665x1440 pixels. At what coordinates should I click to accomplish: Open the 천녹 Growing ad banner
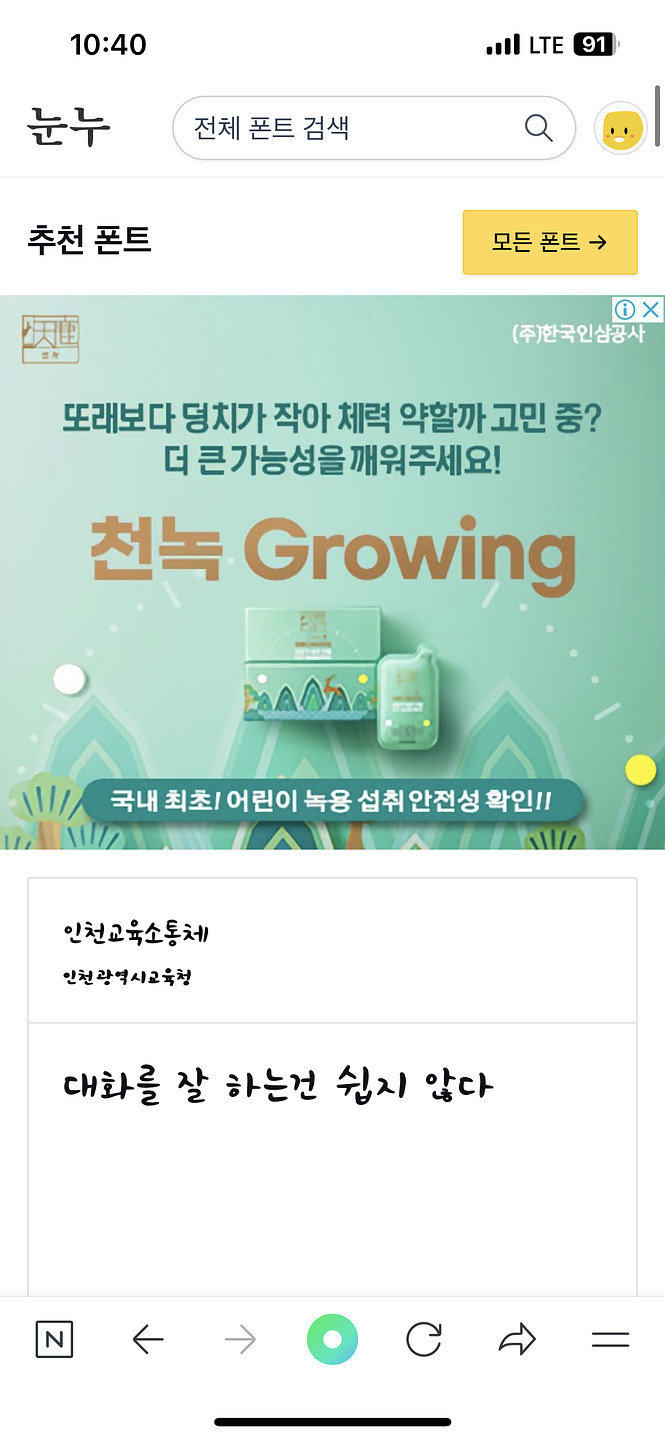[x=332, y=580]
